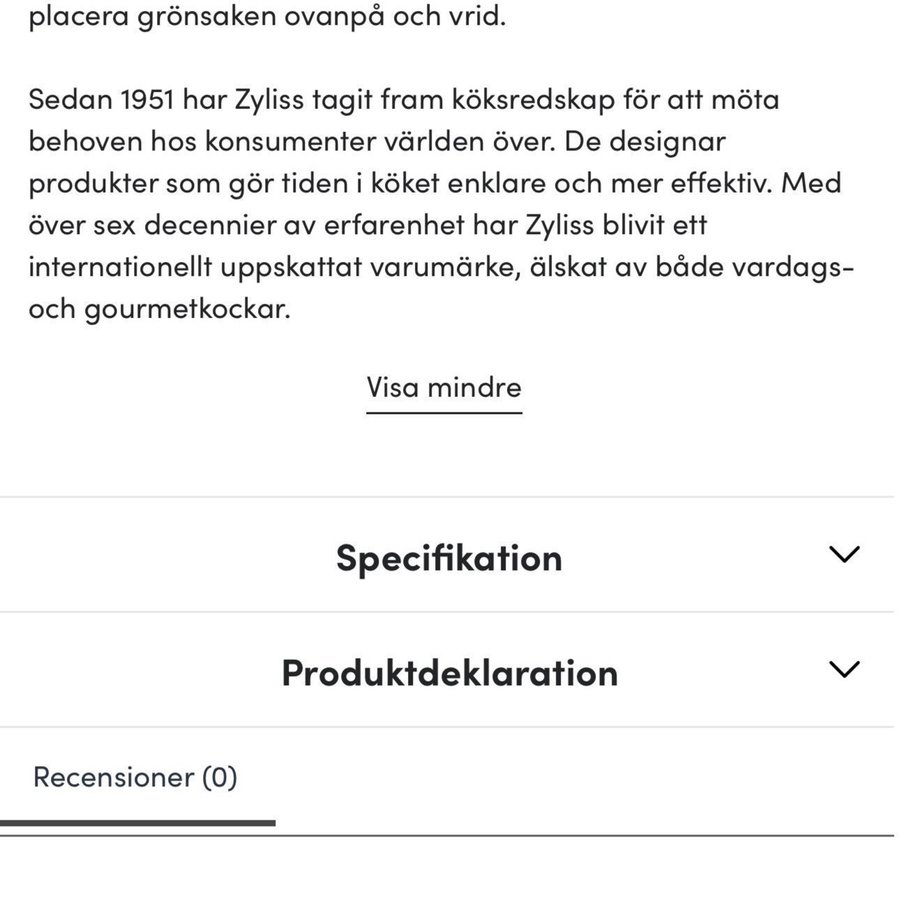Expand the Specifikation section

(x=449, y=556)
